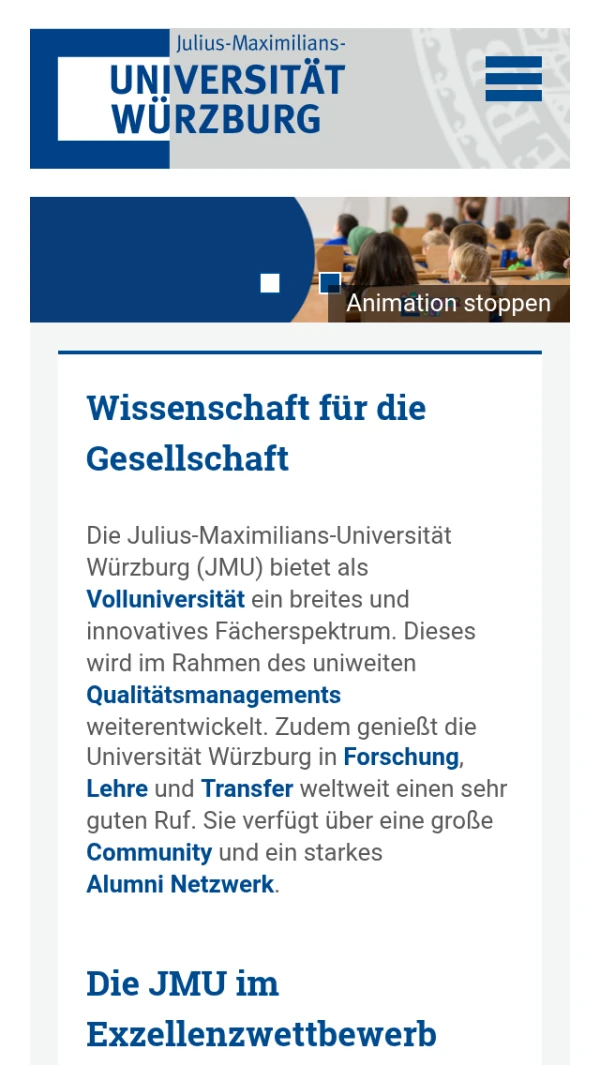Screen dimensions: 600x1065
Task: Open the Lehre link
Action: [x=117, y=789]
